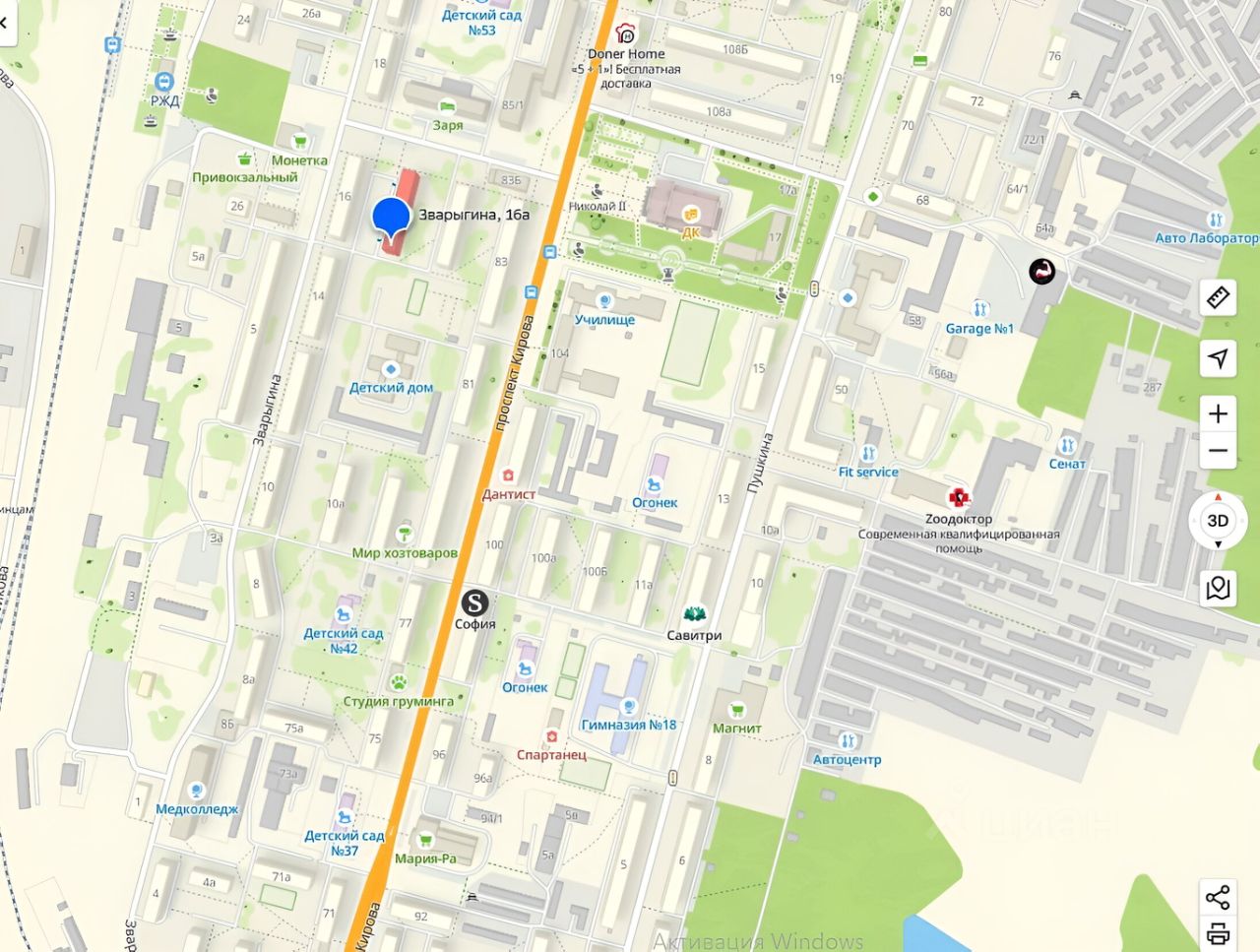Select the Медколледж marker
The width and height of the screenshot is (1260, 952).
tap(197, 791)
